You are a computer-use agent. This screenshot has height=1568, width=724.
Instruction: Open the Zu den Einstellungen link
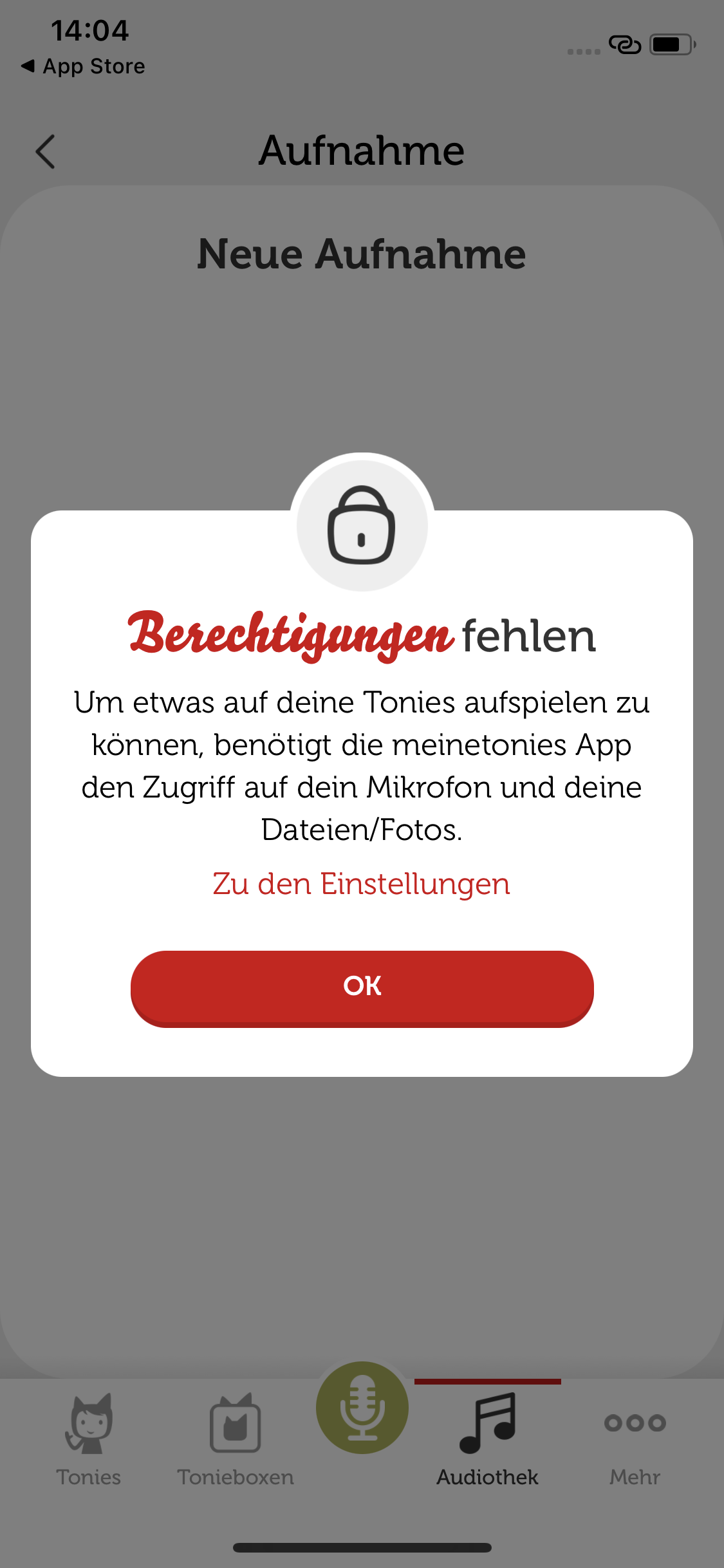(x=362, y=884)
